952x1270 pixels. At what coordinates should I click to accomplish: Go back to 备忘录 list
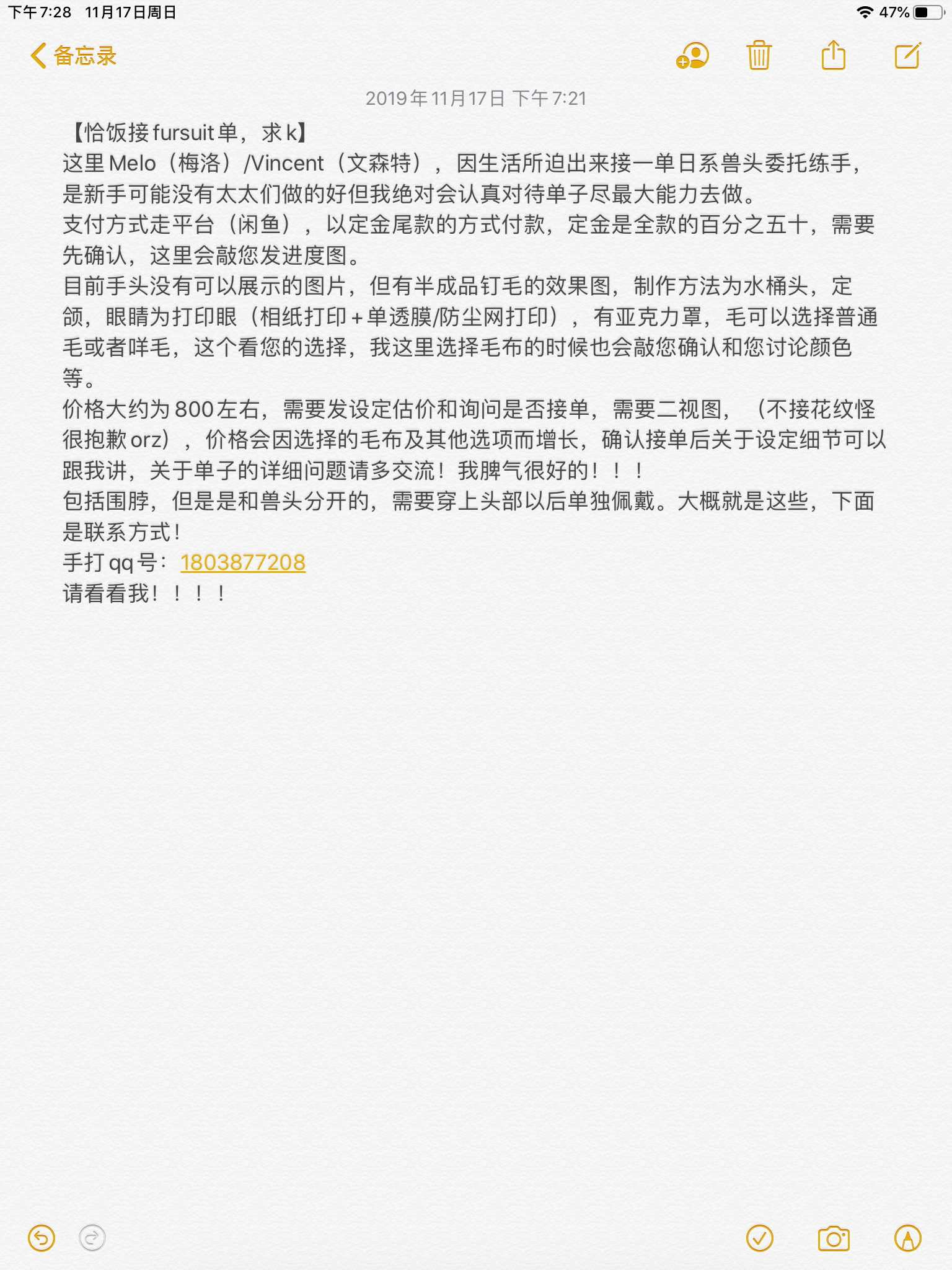(73, 56)
